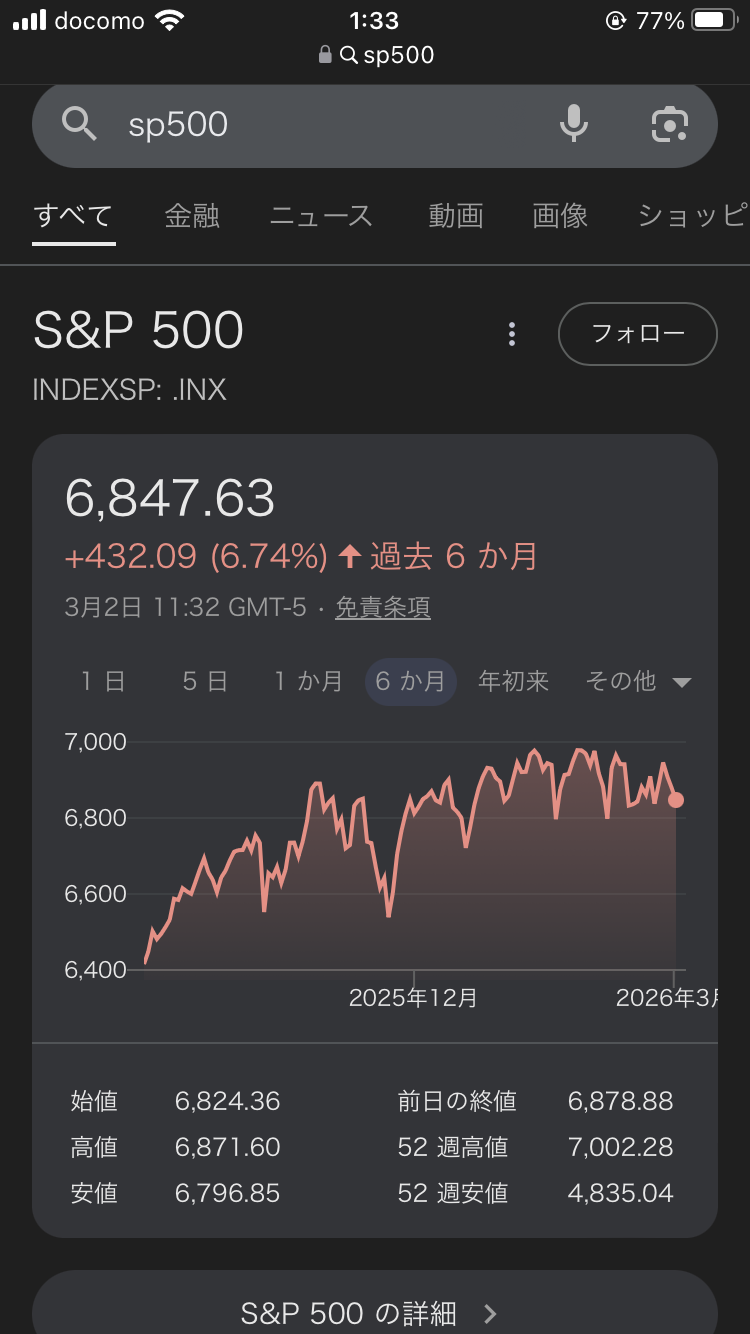Open the S&P 500 overflow menu
Image resolution: width=750 pixels, height=1334 pixels.
512,334
